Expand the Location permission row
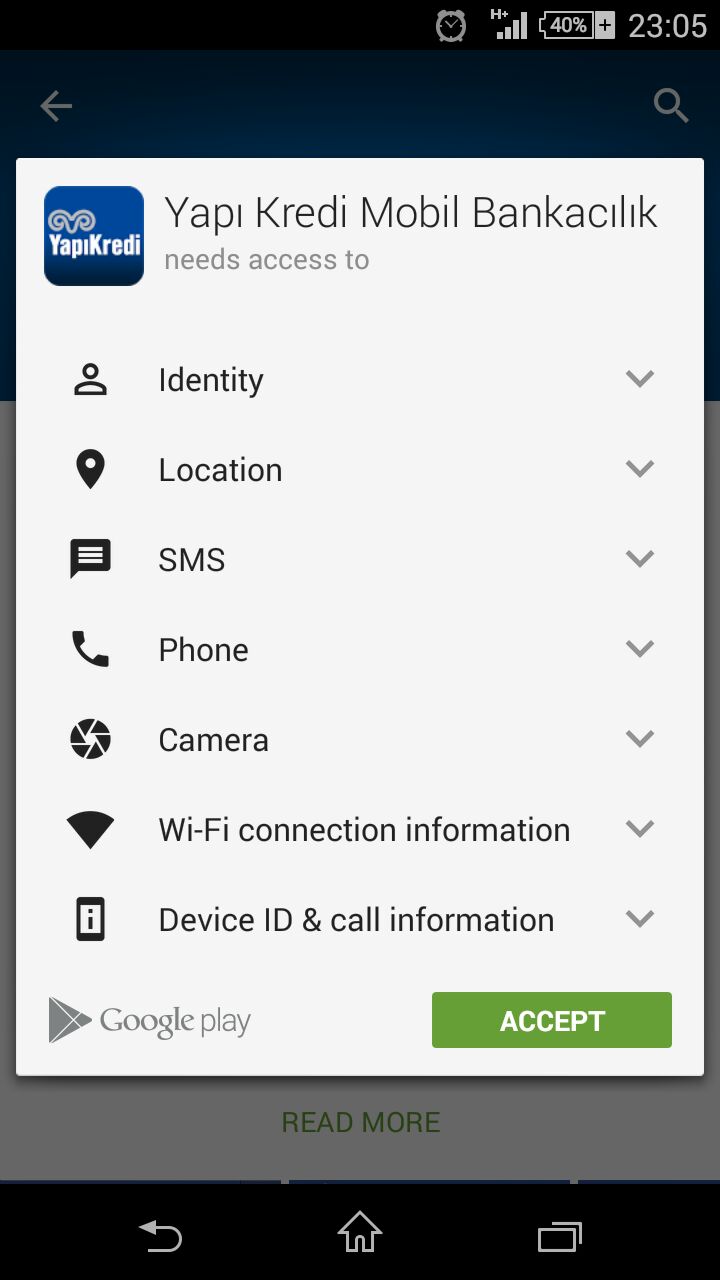The height and width of the screenshot is (1280, 720). coord(360,470)
